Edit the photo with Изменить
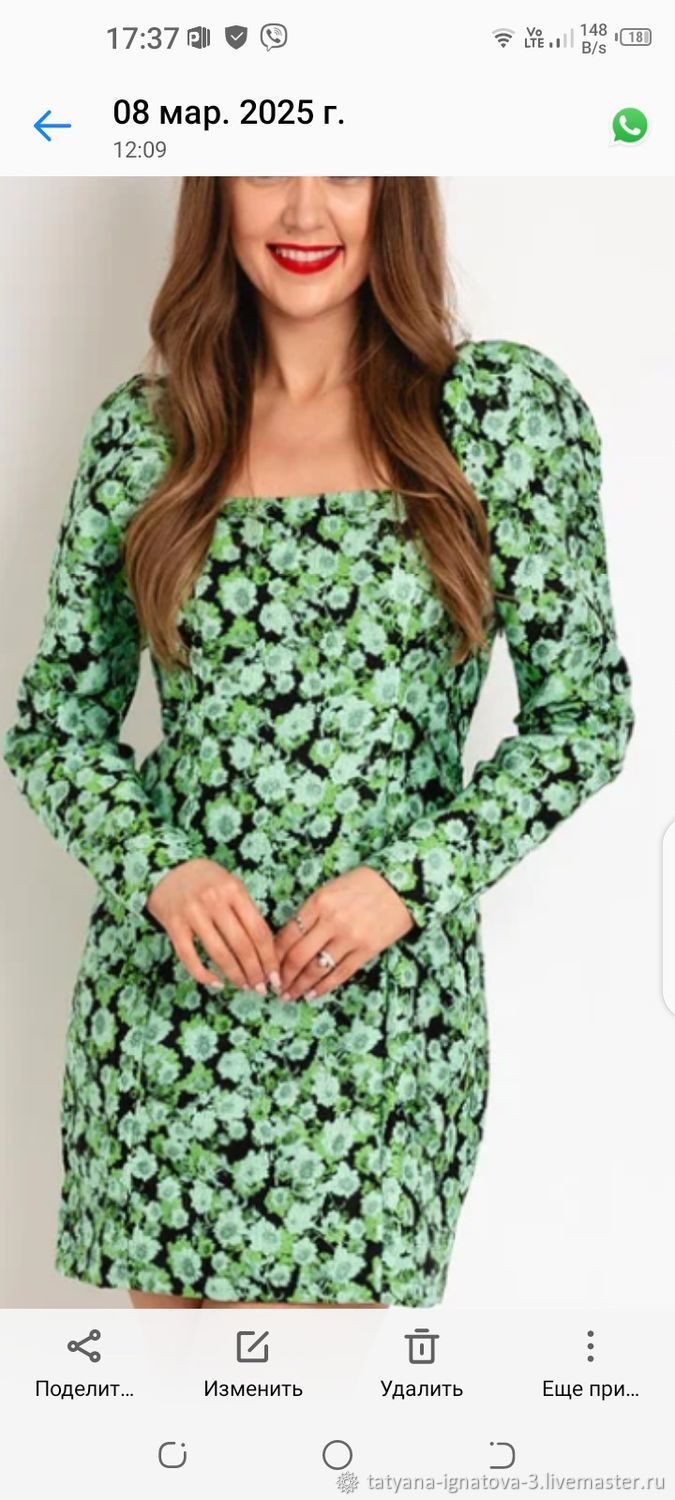675x1500 pixels. (253, 1364)
